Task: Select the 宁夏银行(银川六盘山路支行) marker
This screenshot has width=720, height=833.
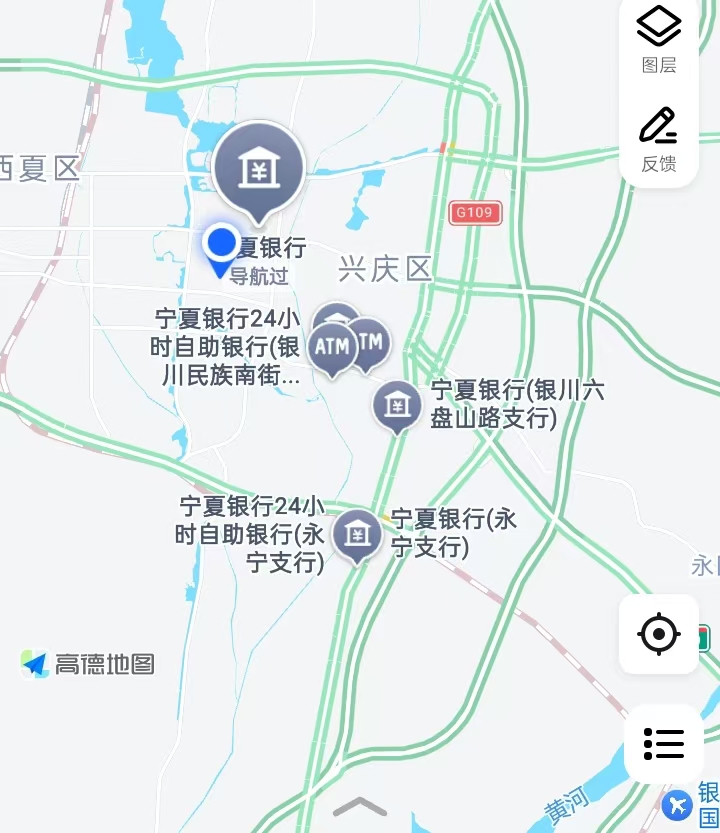Action: (x=397, y=405)
